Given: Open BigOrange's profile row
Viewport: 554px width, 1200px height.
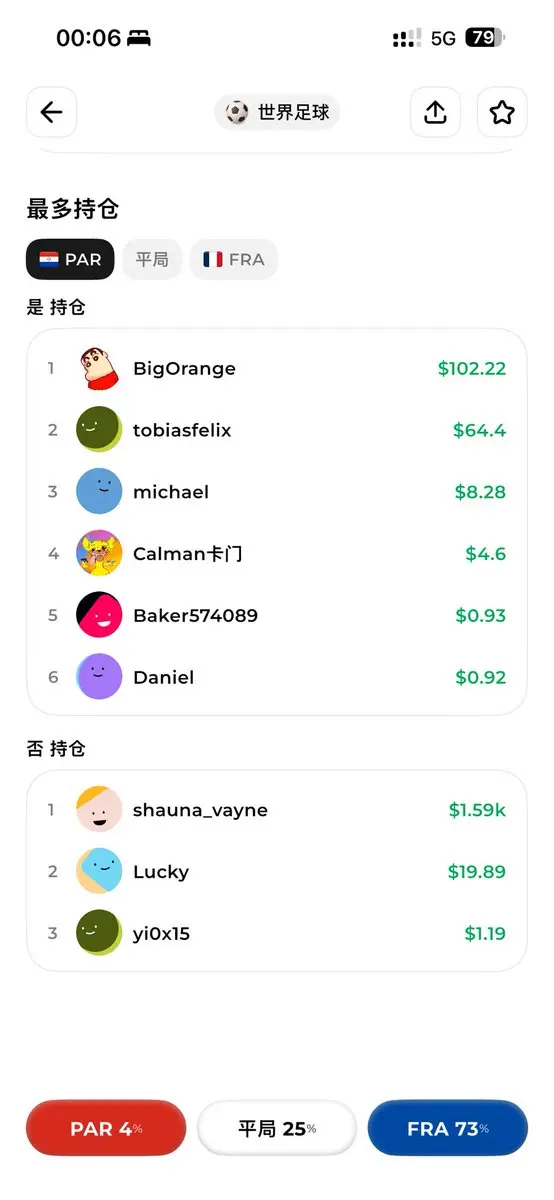Looking at the screenshot, I should point(276,368).
